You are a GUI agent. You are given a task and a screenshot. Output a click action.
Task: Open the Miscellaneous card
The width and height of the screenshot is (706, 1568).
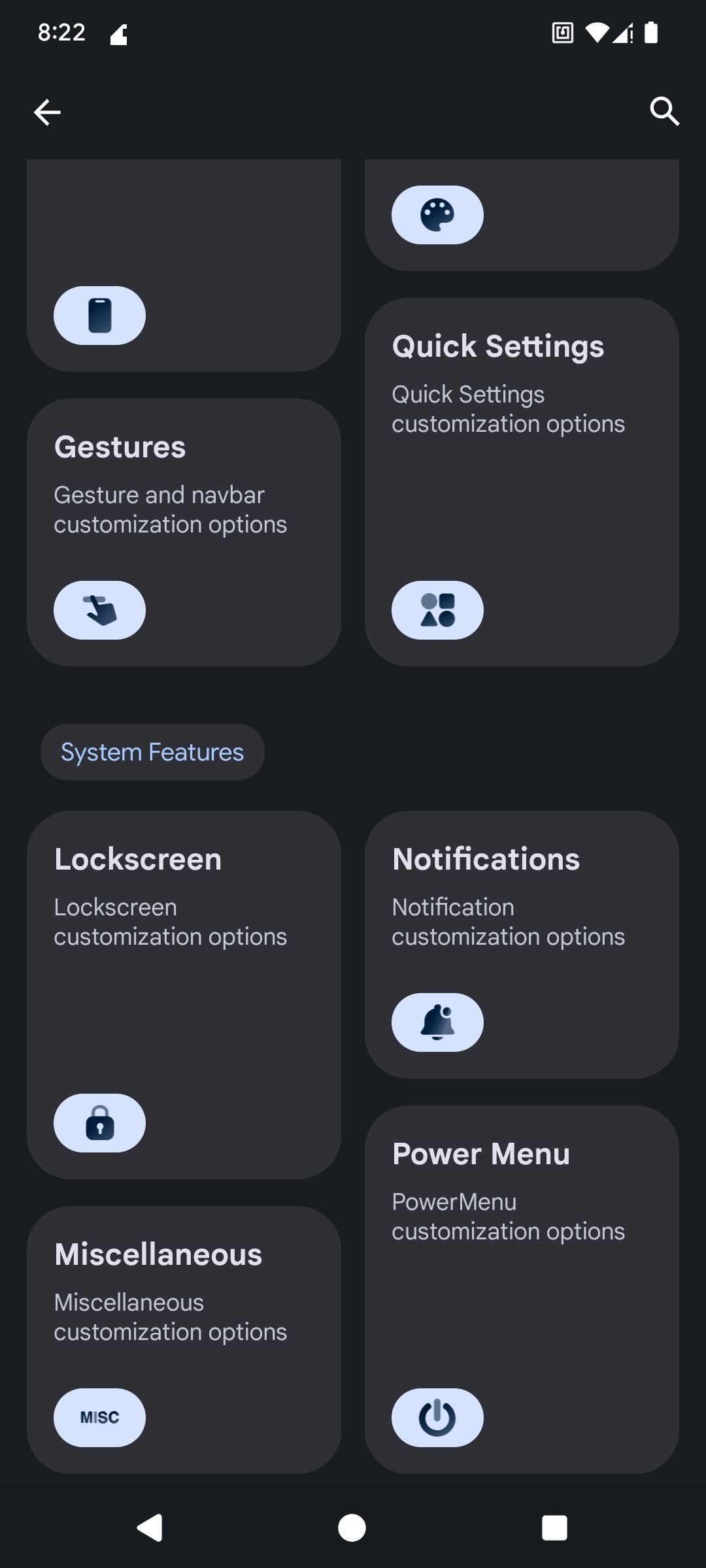click(184, 1339)
